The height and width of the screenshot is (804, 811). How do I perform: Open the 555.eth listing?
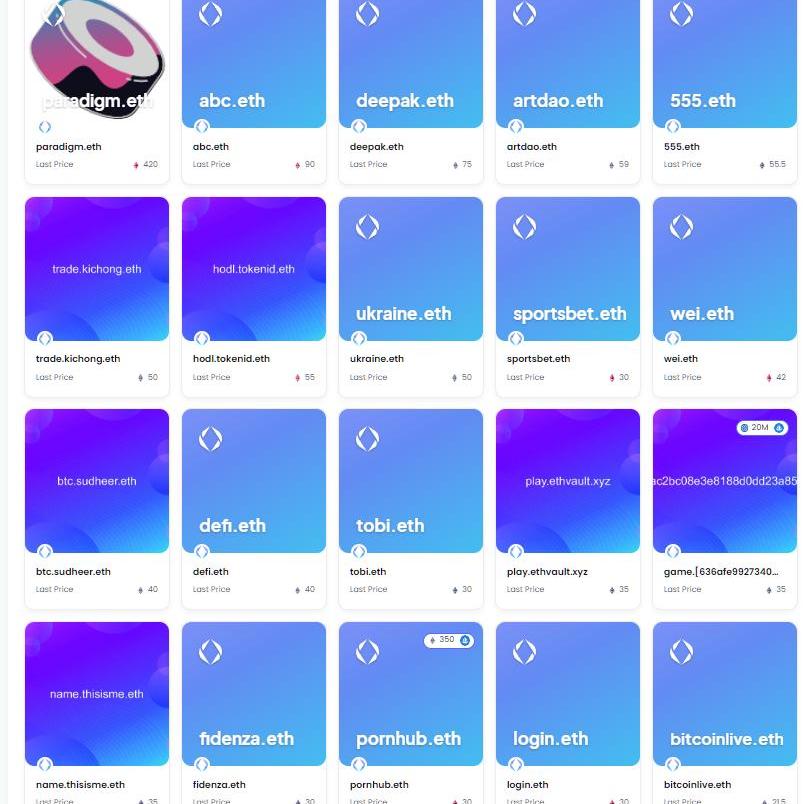725,60
